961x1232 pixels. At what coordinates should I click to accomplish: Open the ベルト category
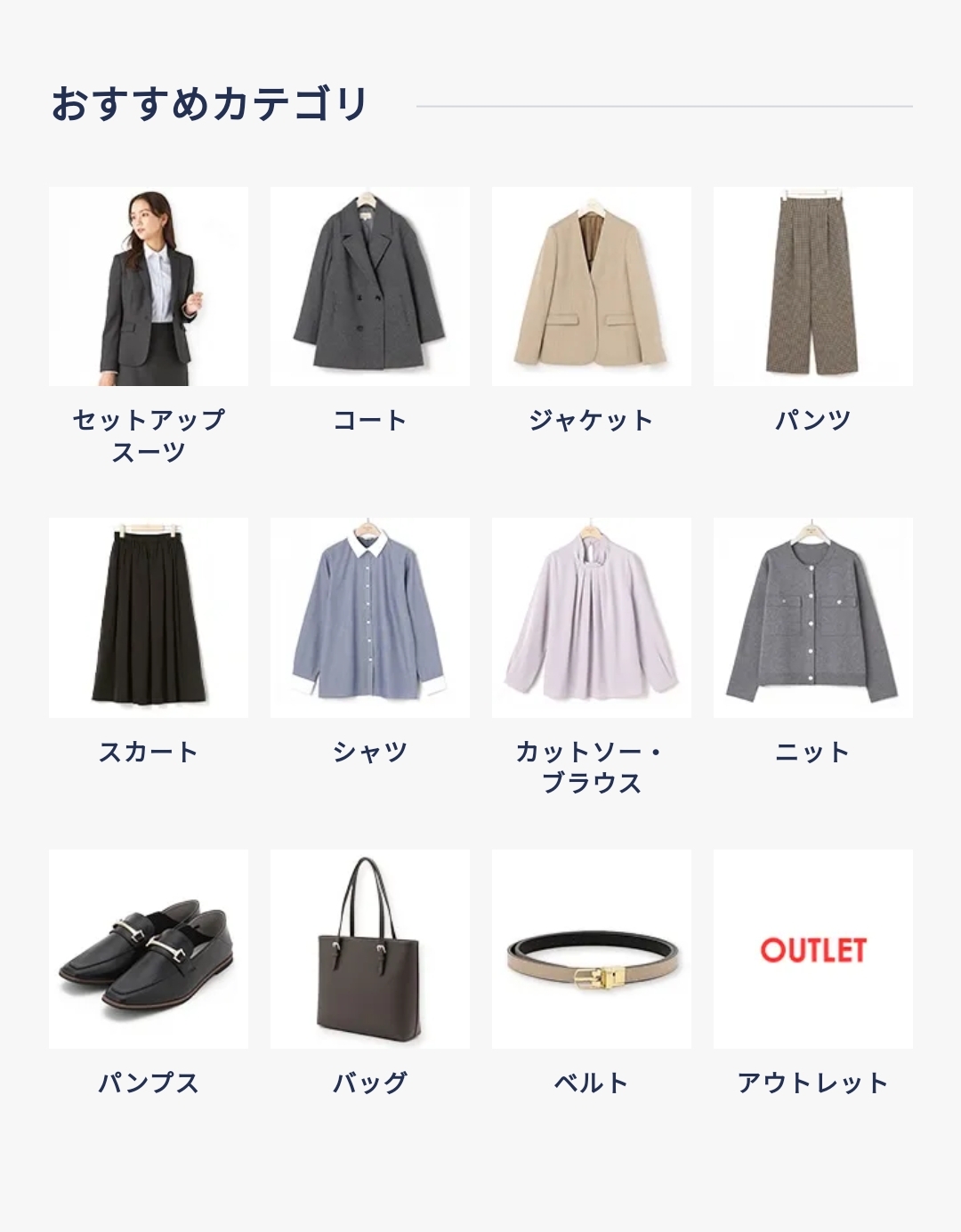click(x=592, y=949)
